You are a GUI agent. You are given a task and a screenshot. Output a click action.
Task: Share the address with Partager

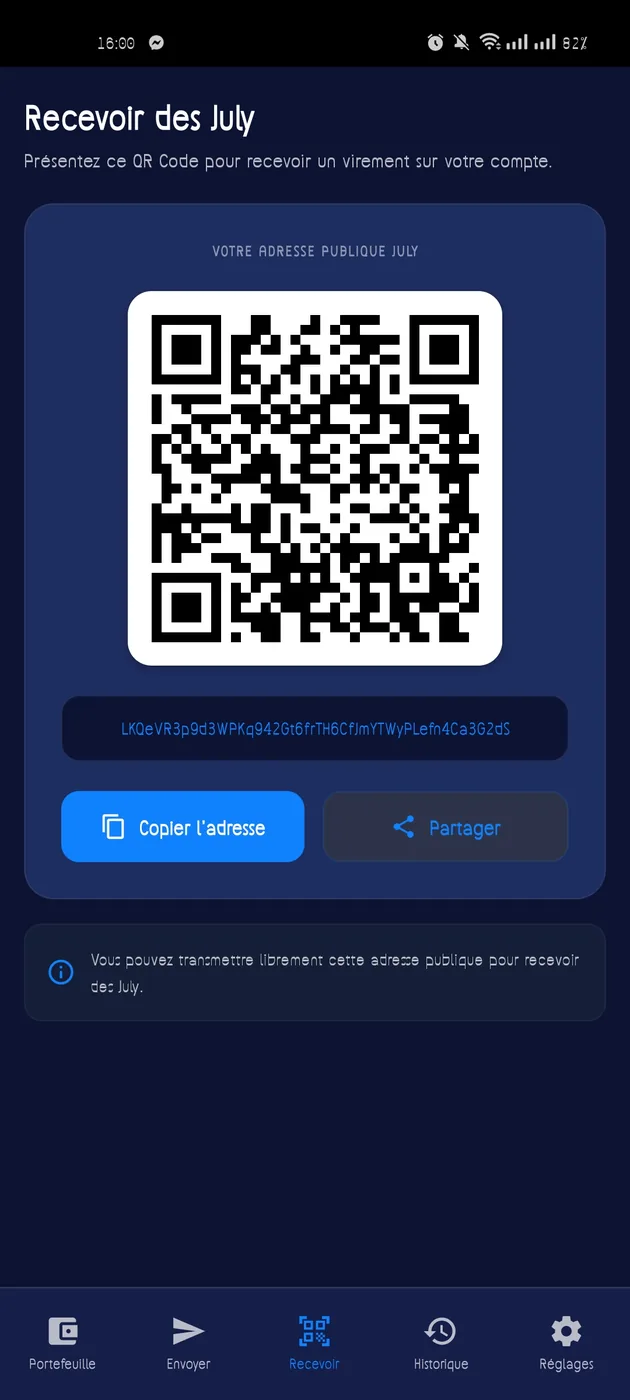(x=445, y=827)
